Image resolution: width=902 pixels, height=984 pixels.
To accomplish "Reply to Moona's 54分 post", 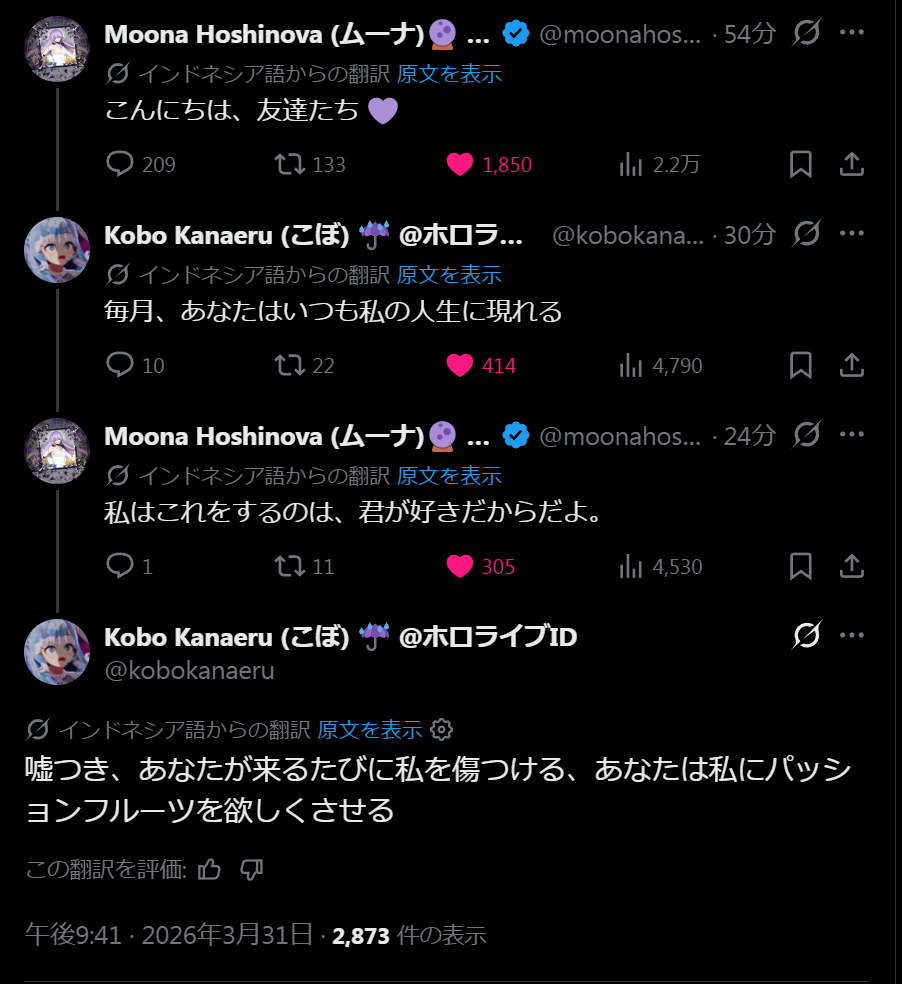I will 120,165.
